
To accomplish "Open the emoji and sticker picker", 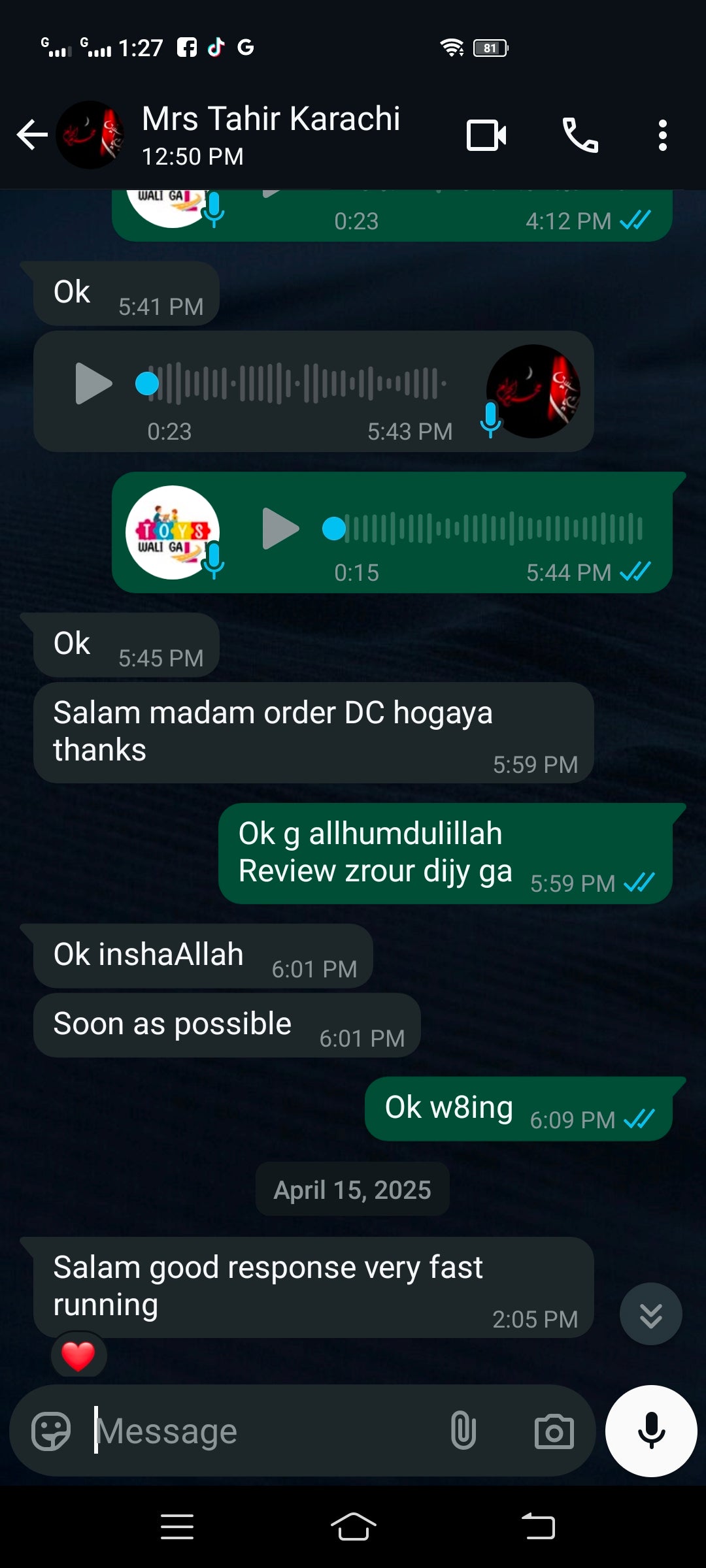I will coord(51,1431).
